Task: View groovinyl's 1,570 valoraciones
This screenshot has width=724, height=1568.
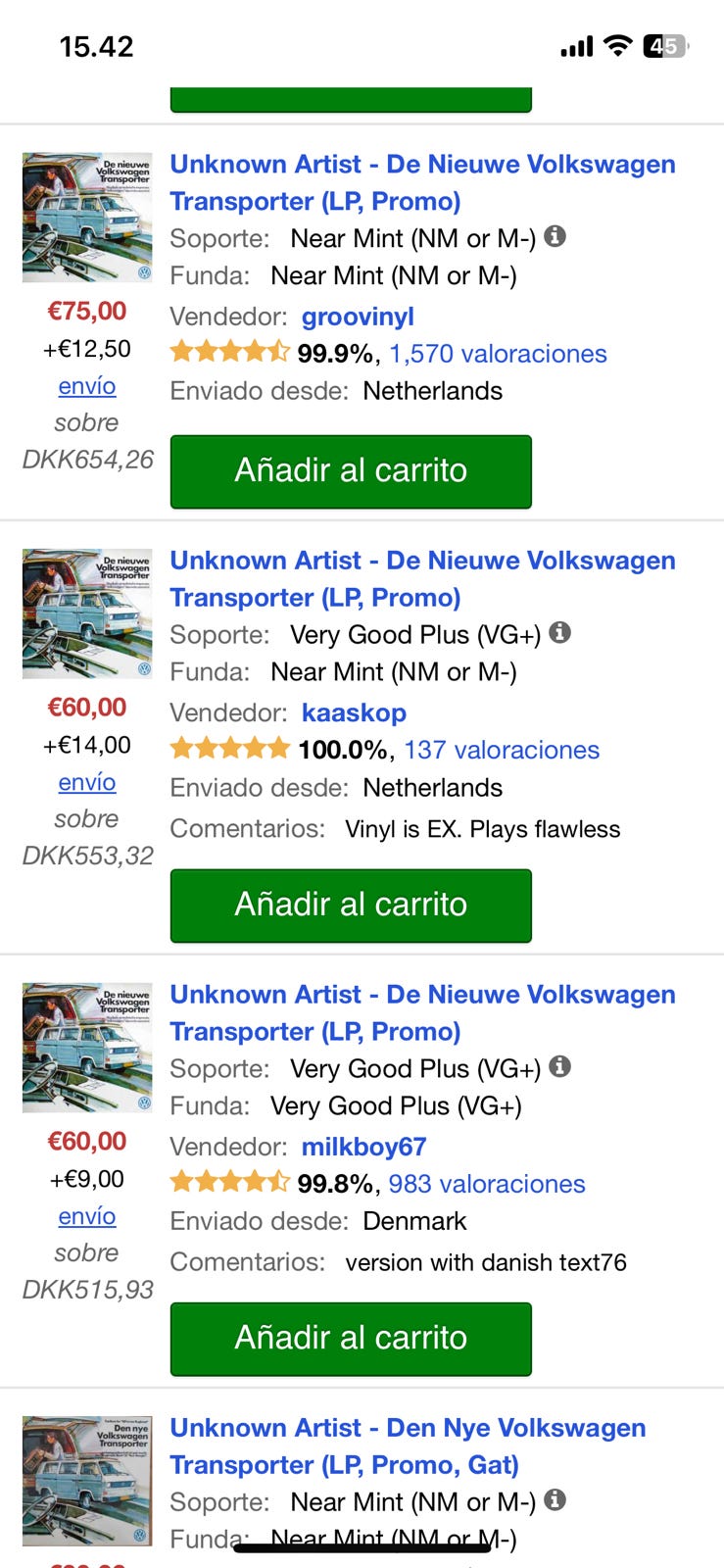Action: (x=498, y=354)
